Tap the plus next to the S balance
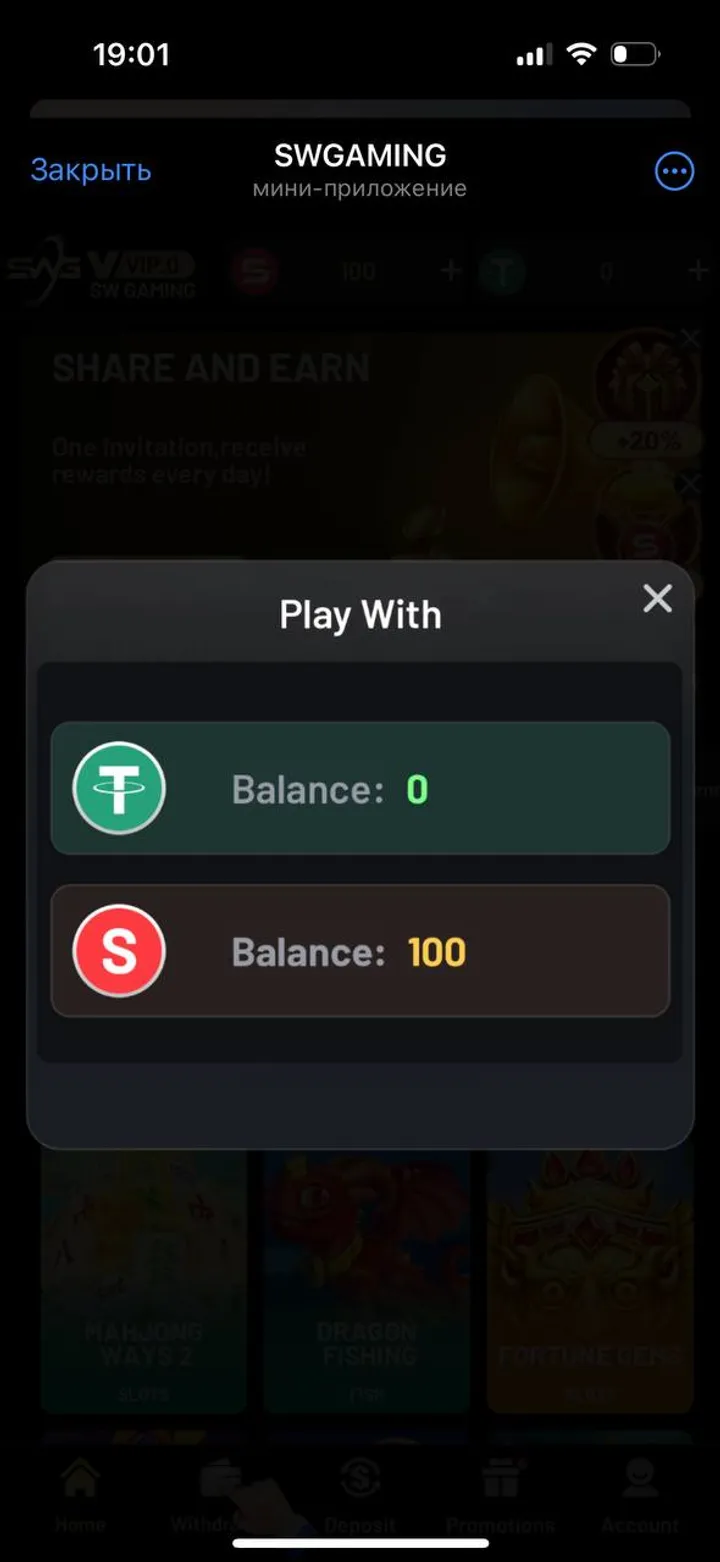This screenshot has height=1562, width=720. [450, 270]
